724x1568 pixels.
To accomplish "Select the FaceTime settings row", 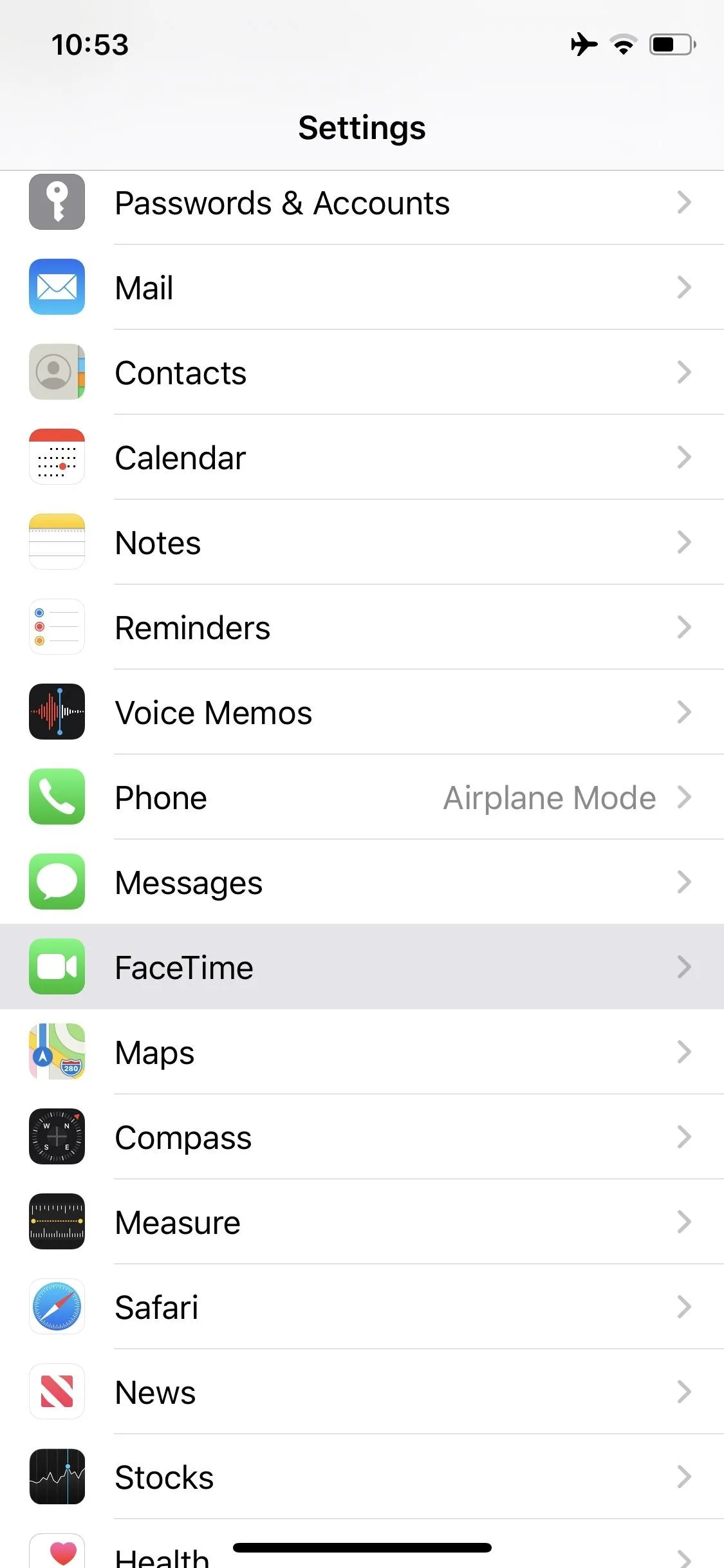I will [x=362, y=967].
